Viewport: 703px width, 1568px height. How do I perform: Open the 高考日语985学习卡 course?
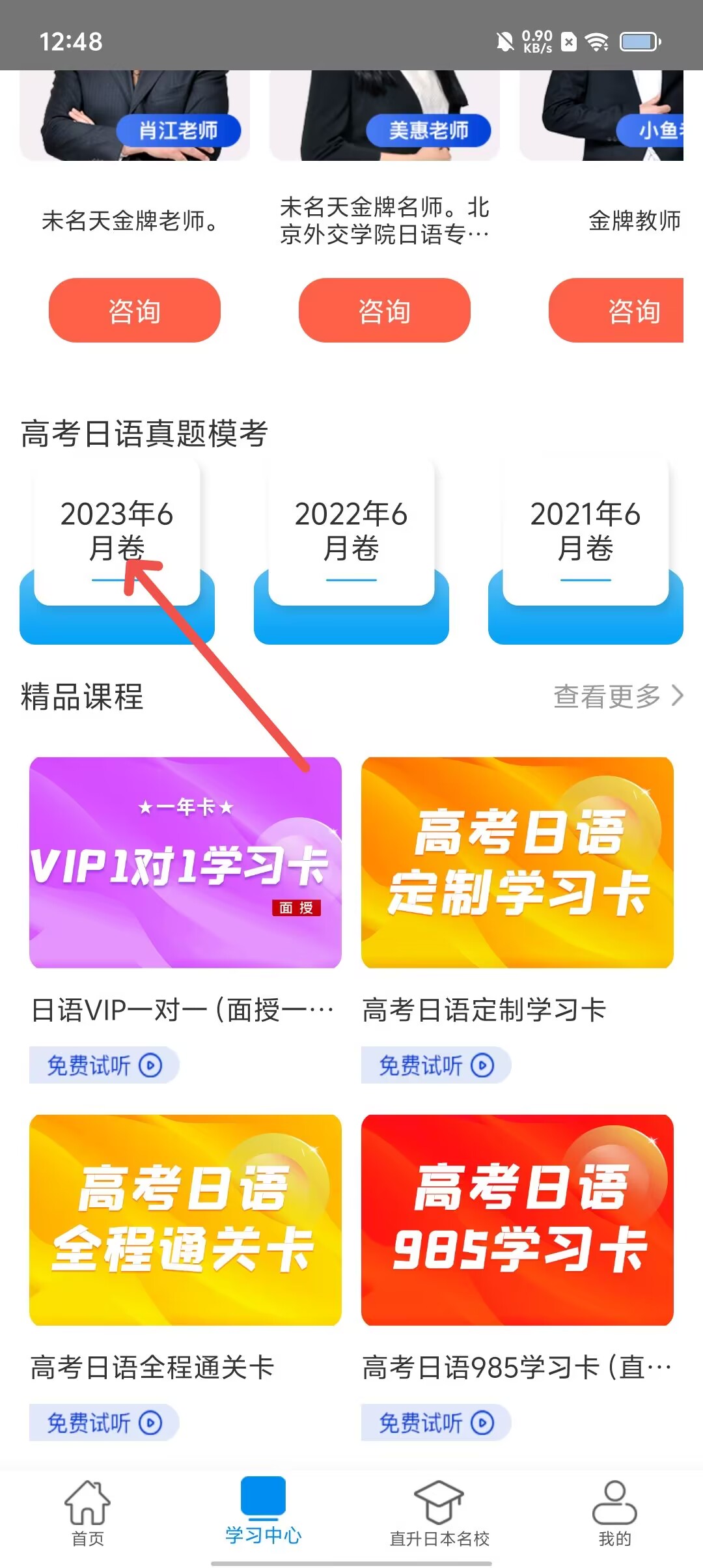pos(517,1220)
